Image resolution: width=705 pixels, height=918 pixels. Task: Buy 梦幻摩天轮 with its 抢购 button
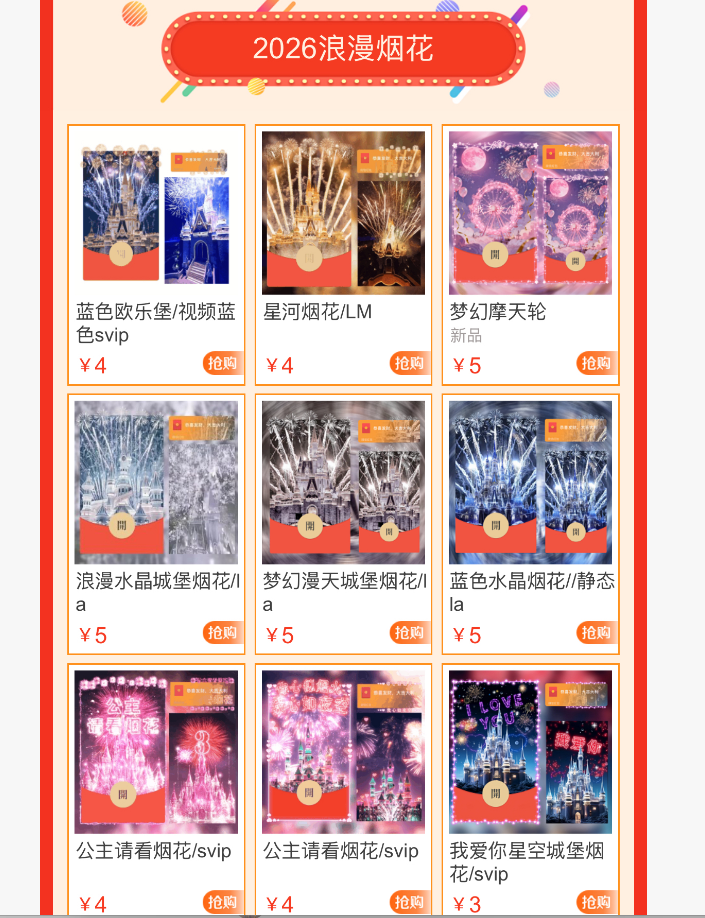coord(596,363)
